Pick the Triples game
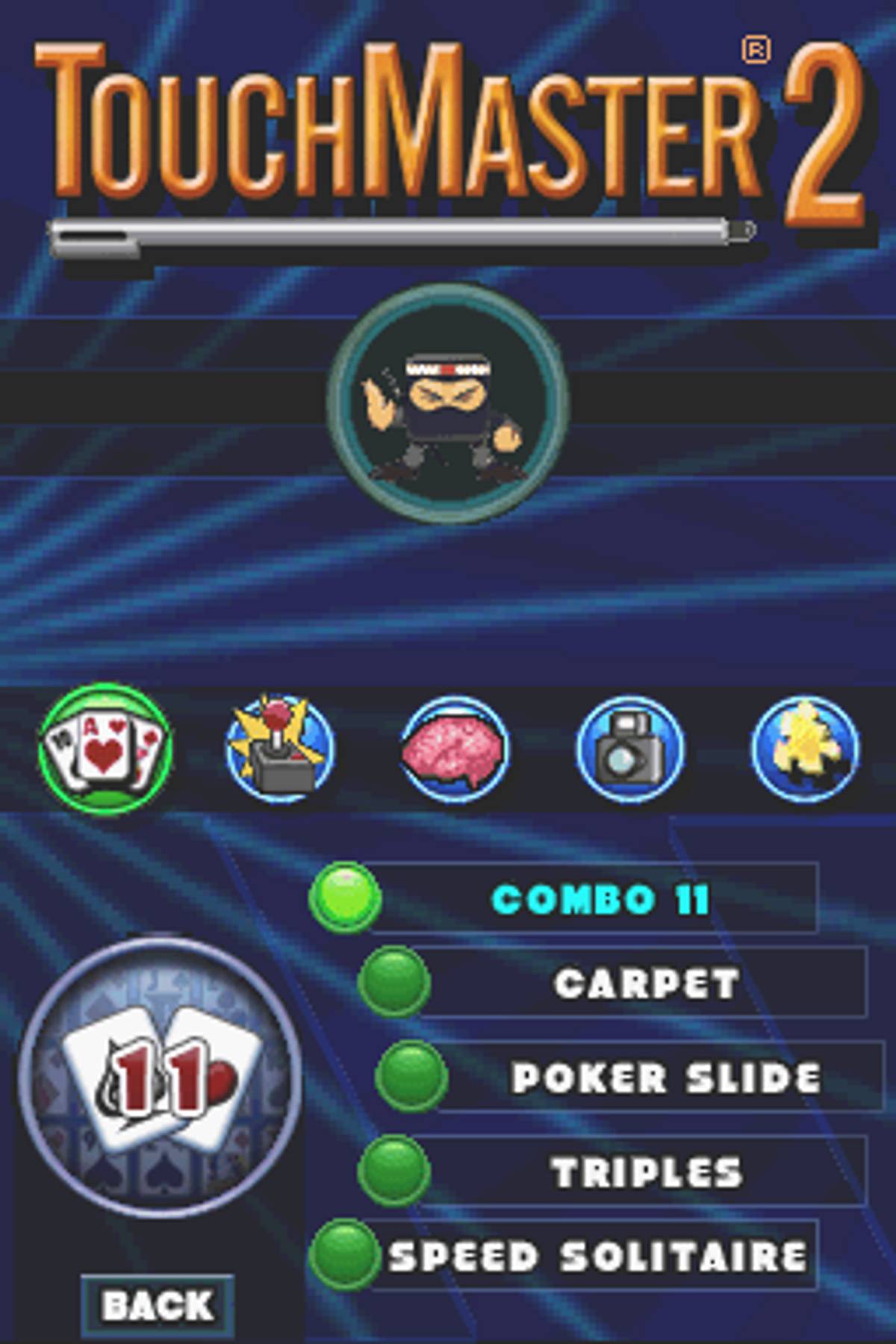This screenshot has width=896, height=1344. (x=646, y=1172)
